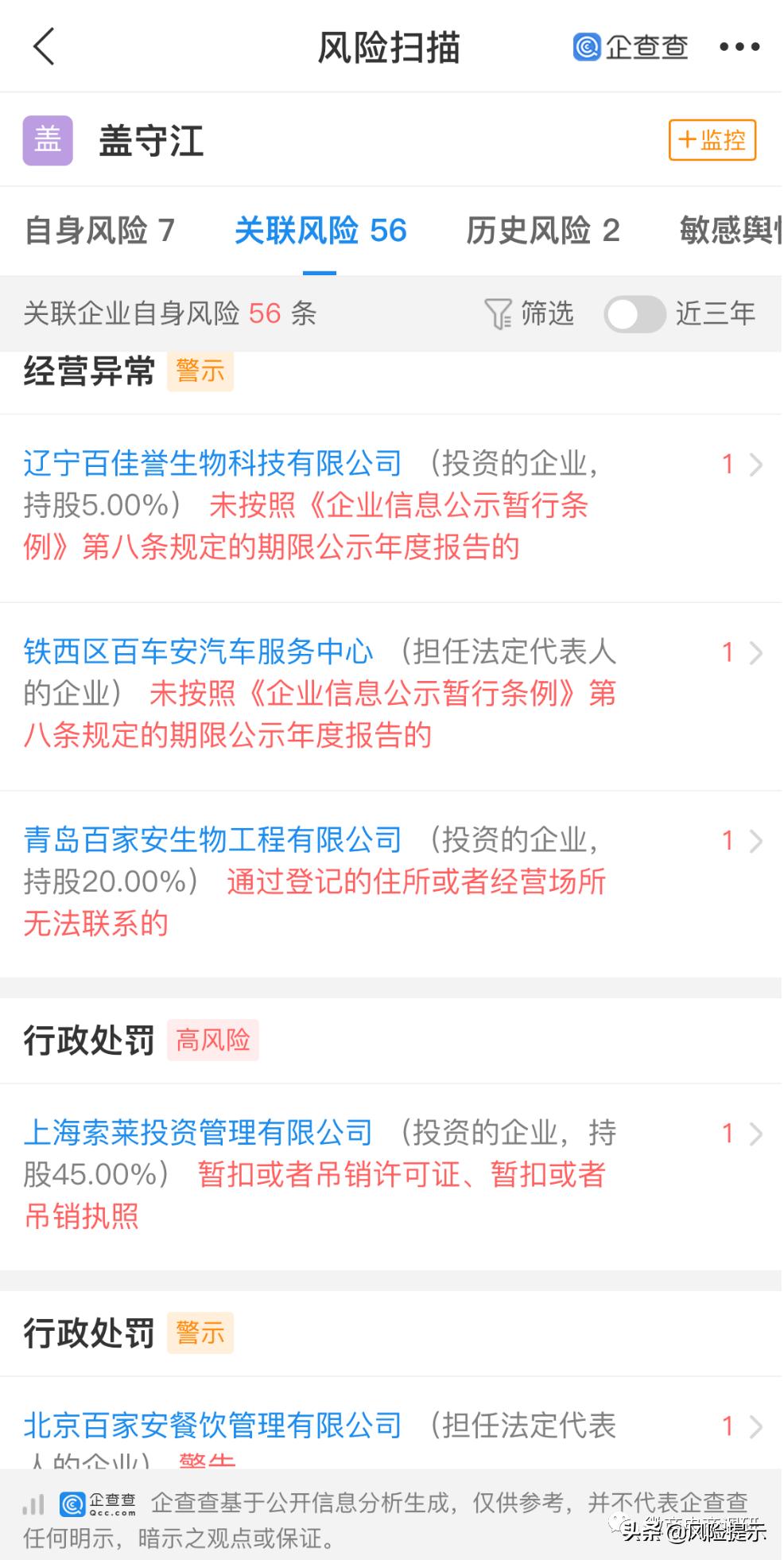Toggle monitoring with the 监控 control
Screen dimensions: 784x1560
click(x=712, y=140)
